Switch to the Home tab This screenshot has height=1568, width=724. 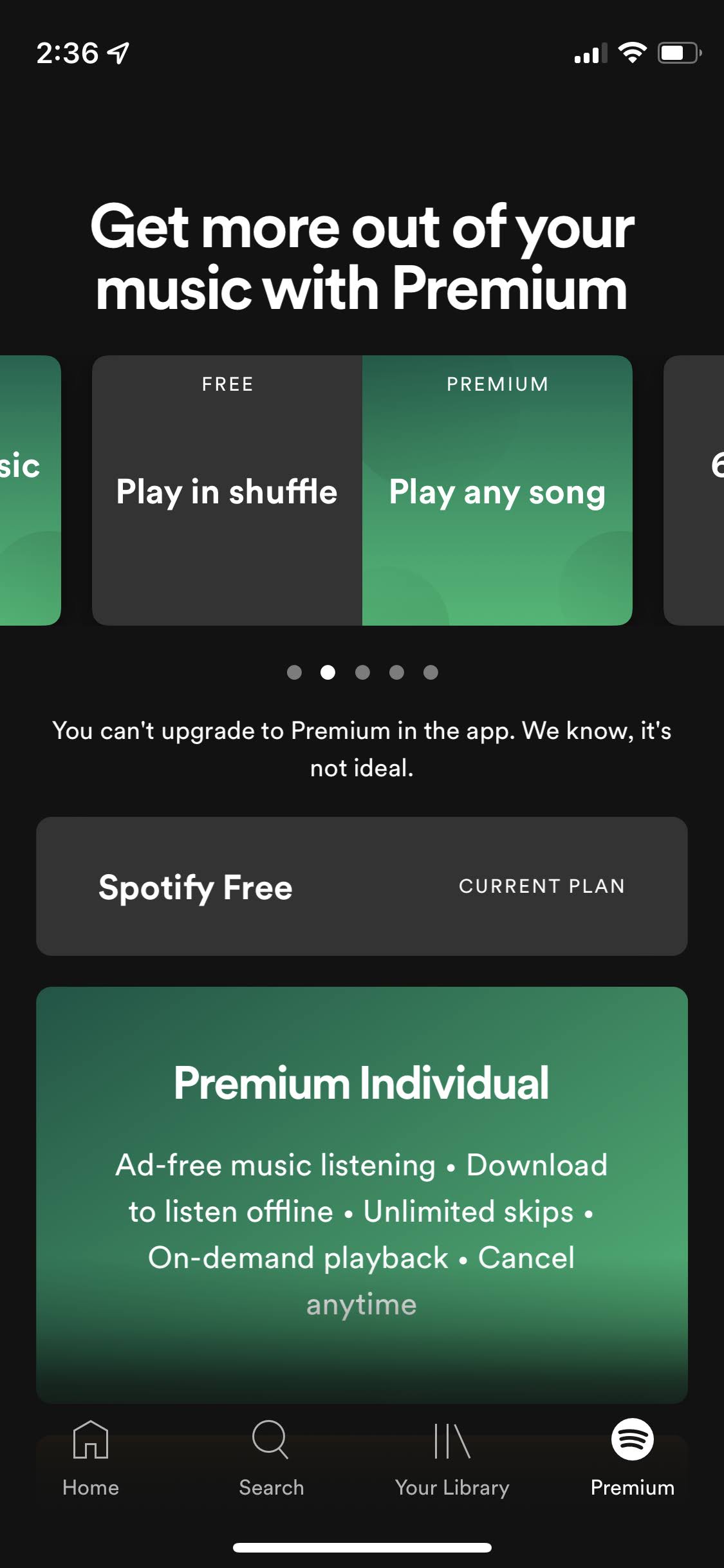click(x=91, y=1459)
